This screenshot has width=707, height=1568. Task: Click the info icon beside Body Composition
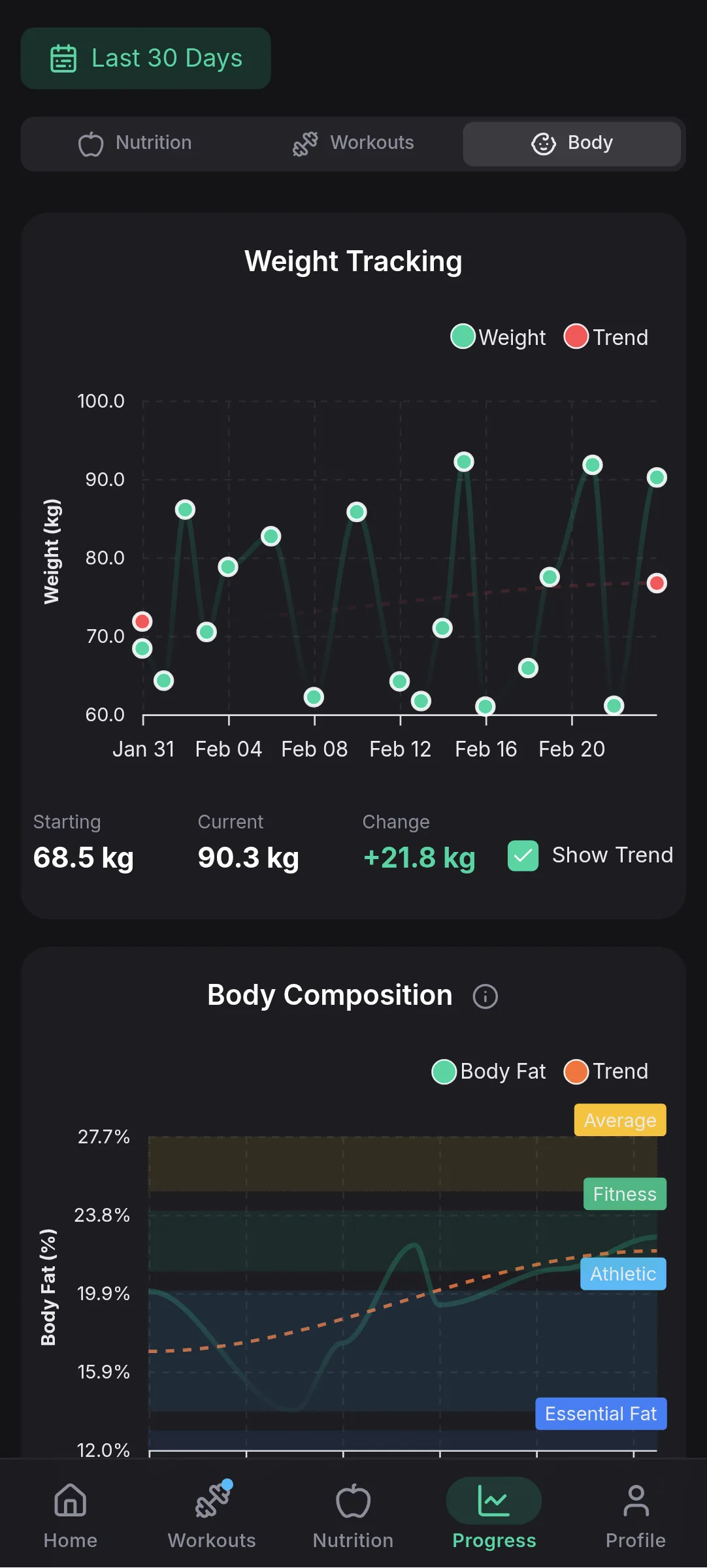point(485,996)
